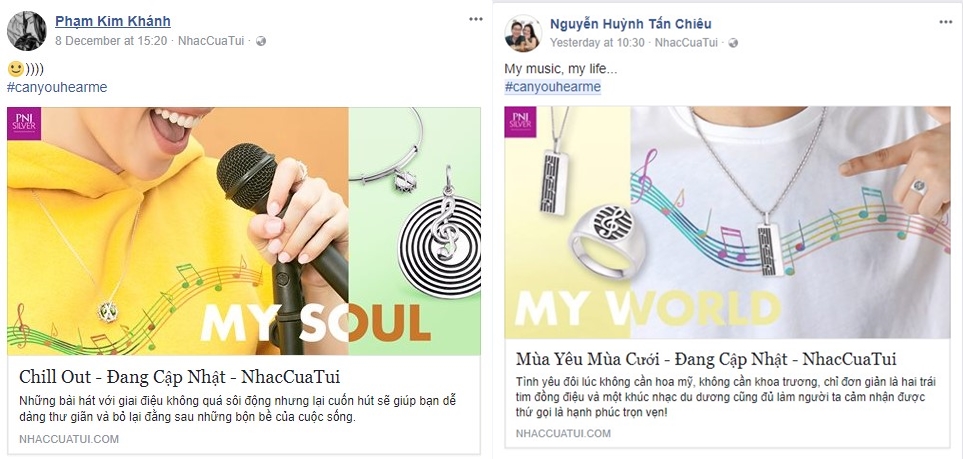The height and width of the screenshot is (459, 963).
Task: Tap Phạm Kim Khánh's profile picture
Action: (x=26, y=31)
